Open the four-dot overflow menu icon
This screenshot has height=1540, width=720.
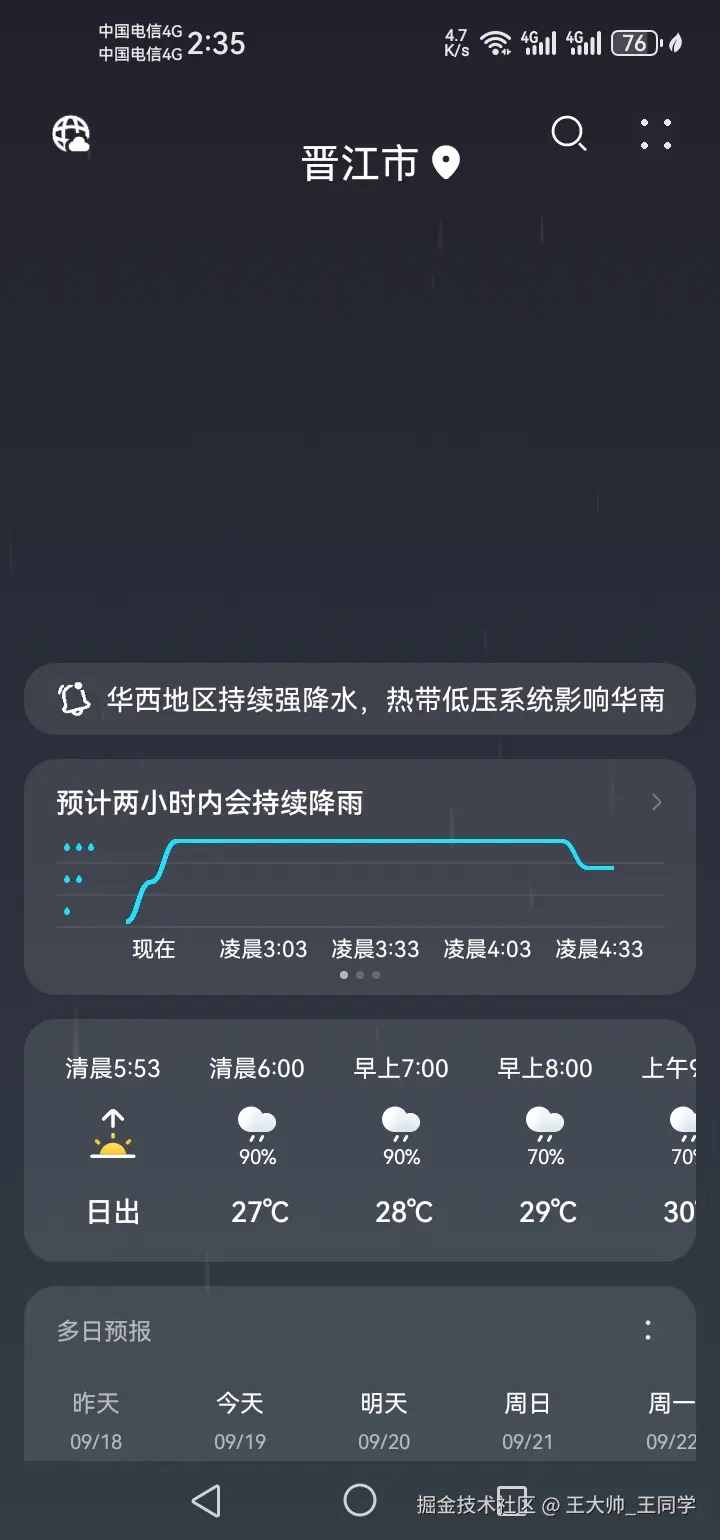(655, 134)
